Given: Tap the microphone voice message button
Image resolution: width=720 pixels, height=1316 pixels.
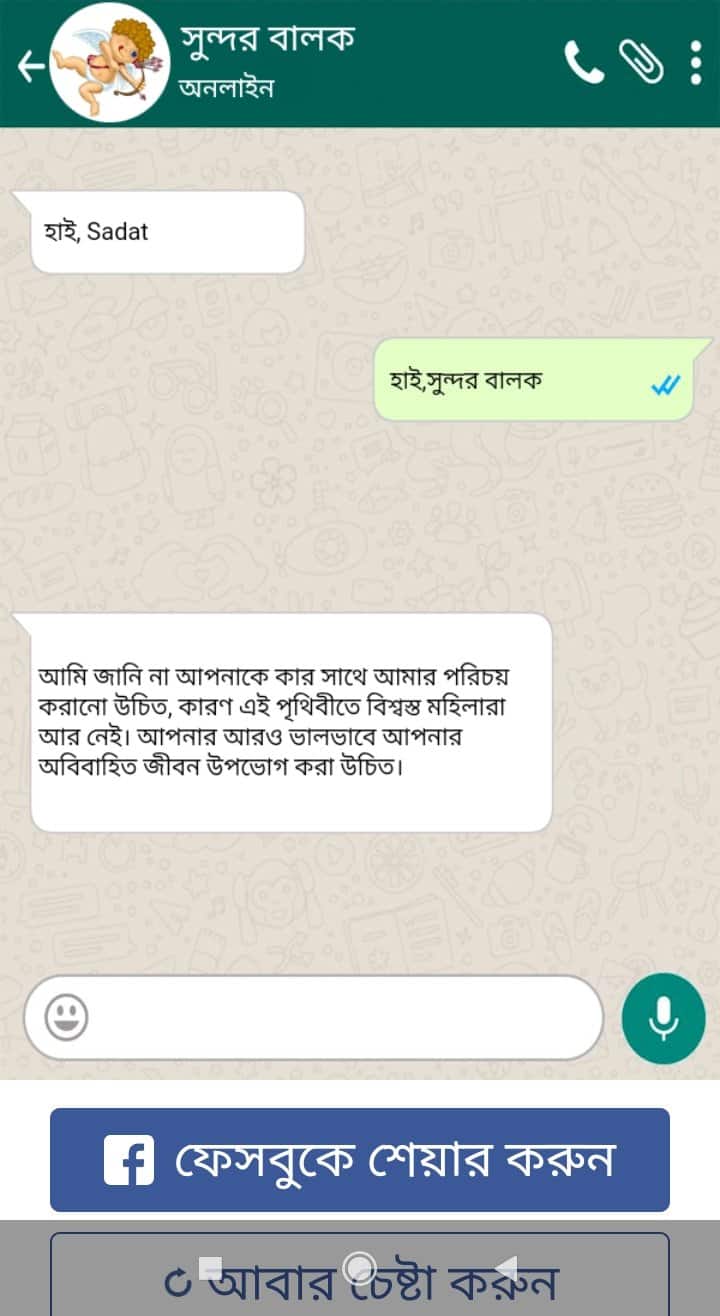Looking at the screenshot, I should (663, 1018).
